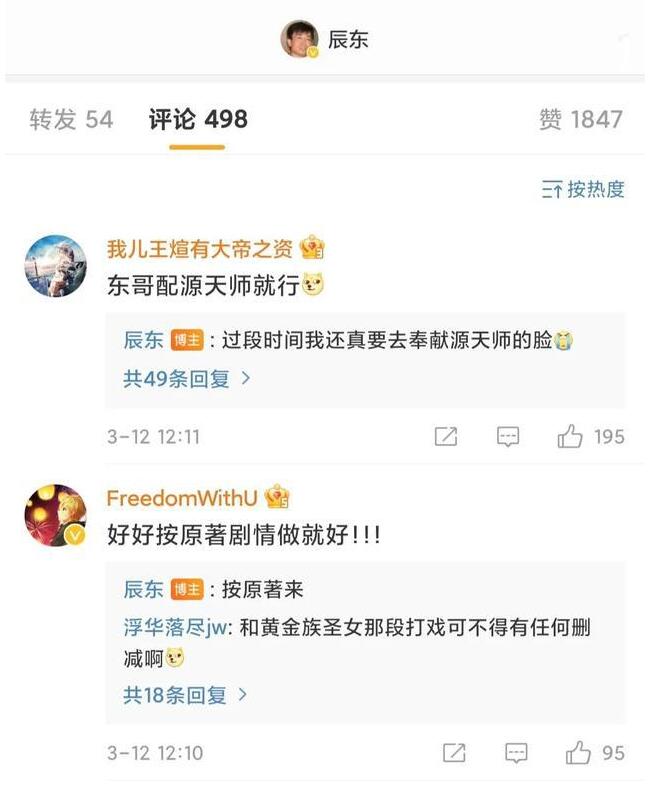Reply to the 东哥配源天师就行 comment
671x795 pixels.
[x=508, y=437]
